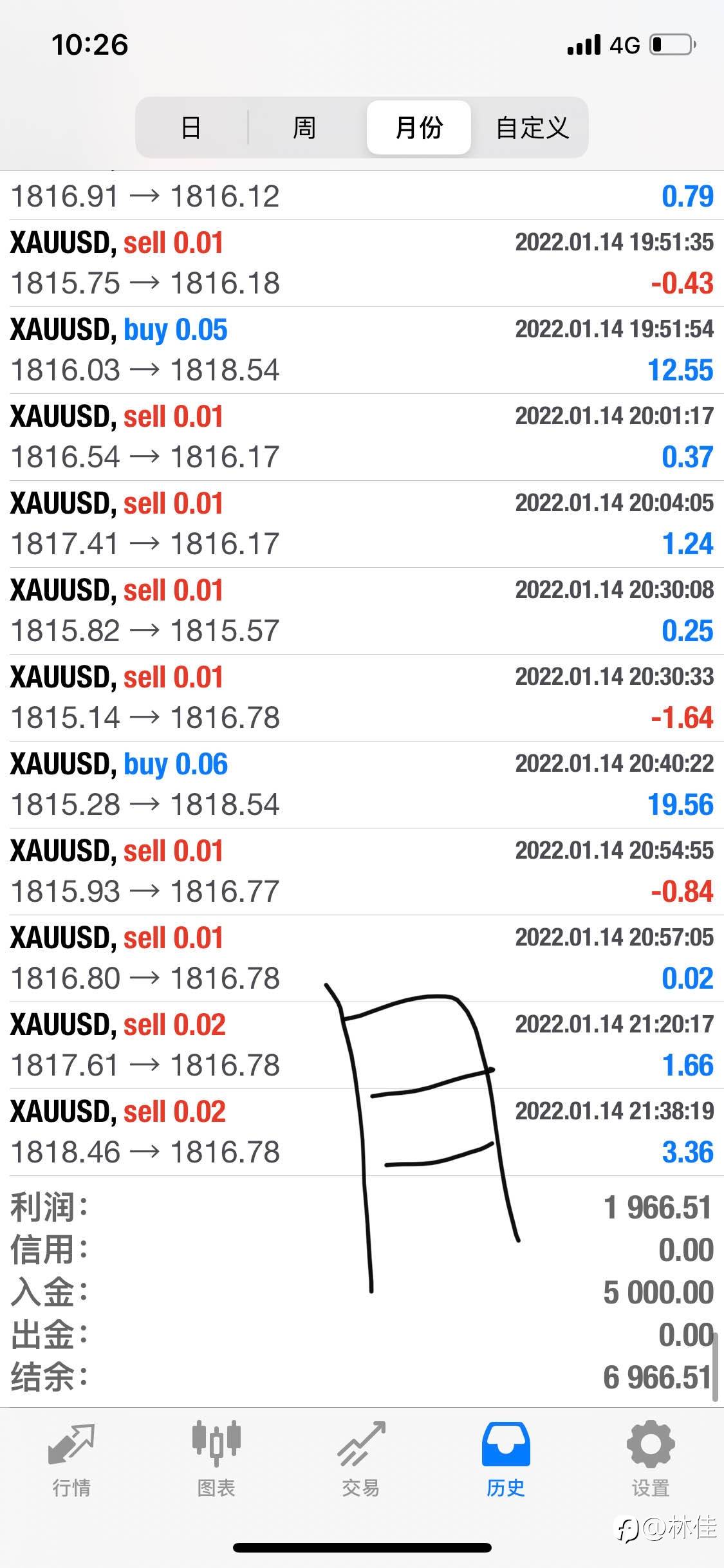The width and height of the screenshot is (724, 1568).
Task: Open the sell 0.02 trade at 21:38:19
Action: 362,1132
